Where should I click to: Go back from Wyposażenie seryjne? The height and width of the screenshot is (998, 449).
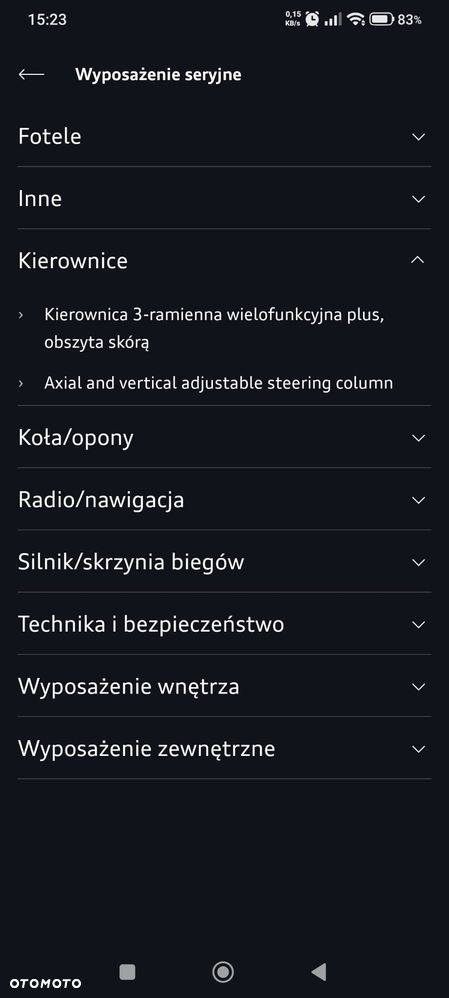click(31, 74)
